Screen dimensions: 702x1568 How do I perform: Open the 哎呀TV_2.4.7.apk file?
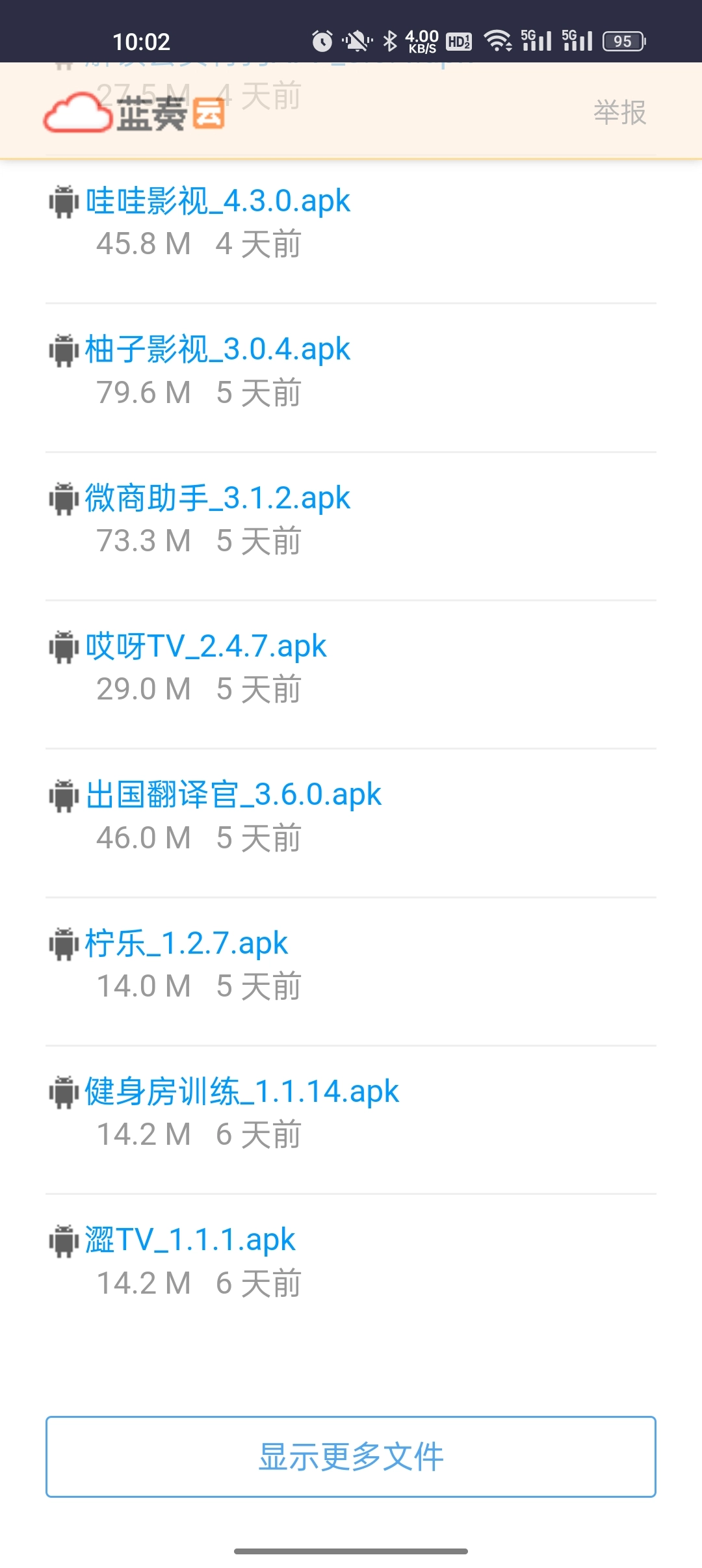206,646
